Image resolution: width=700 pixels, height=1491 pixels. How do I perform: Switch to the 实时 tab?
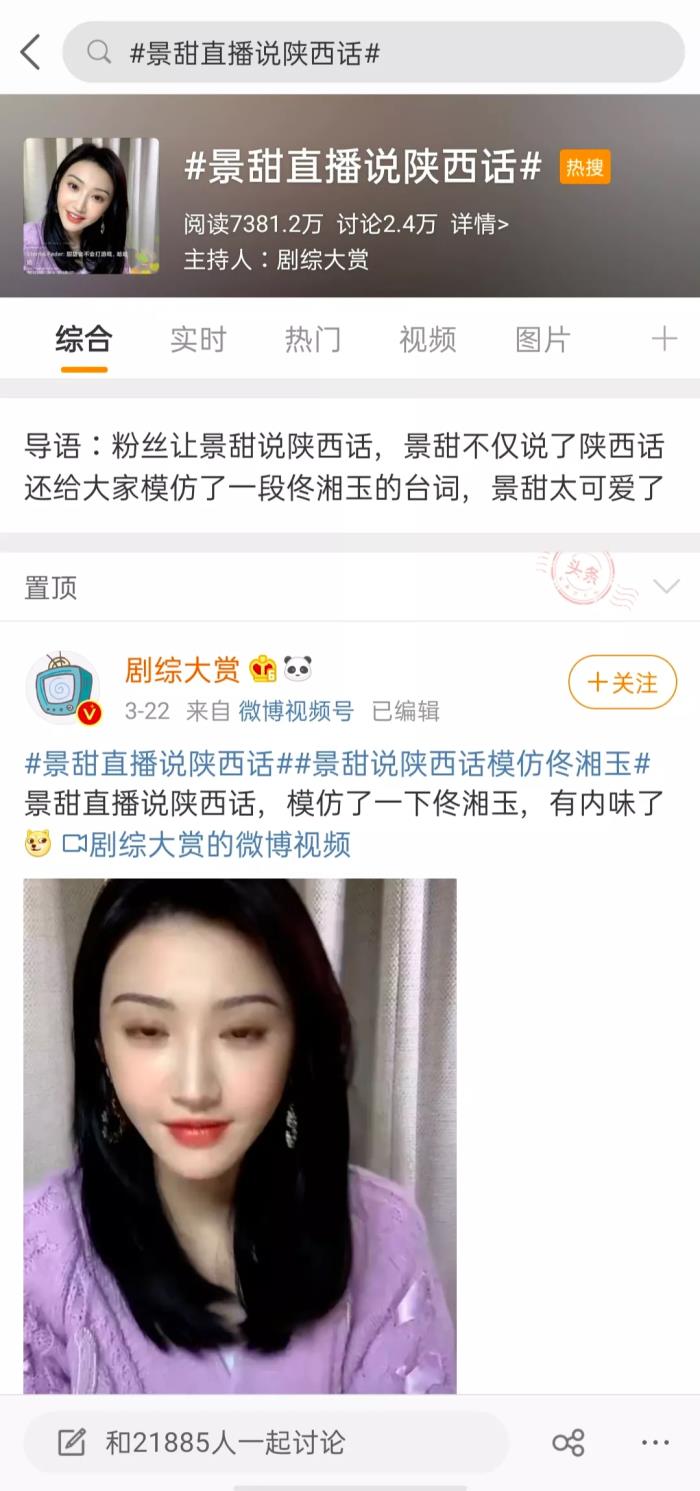click(x=198, y=340)
